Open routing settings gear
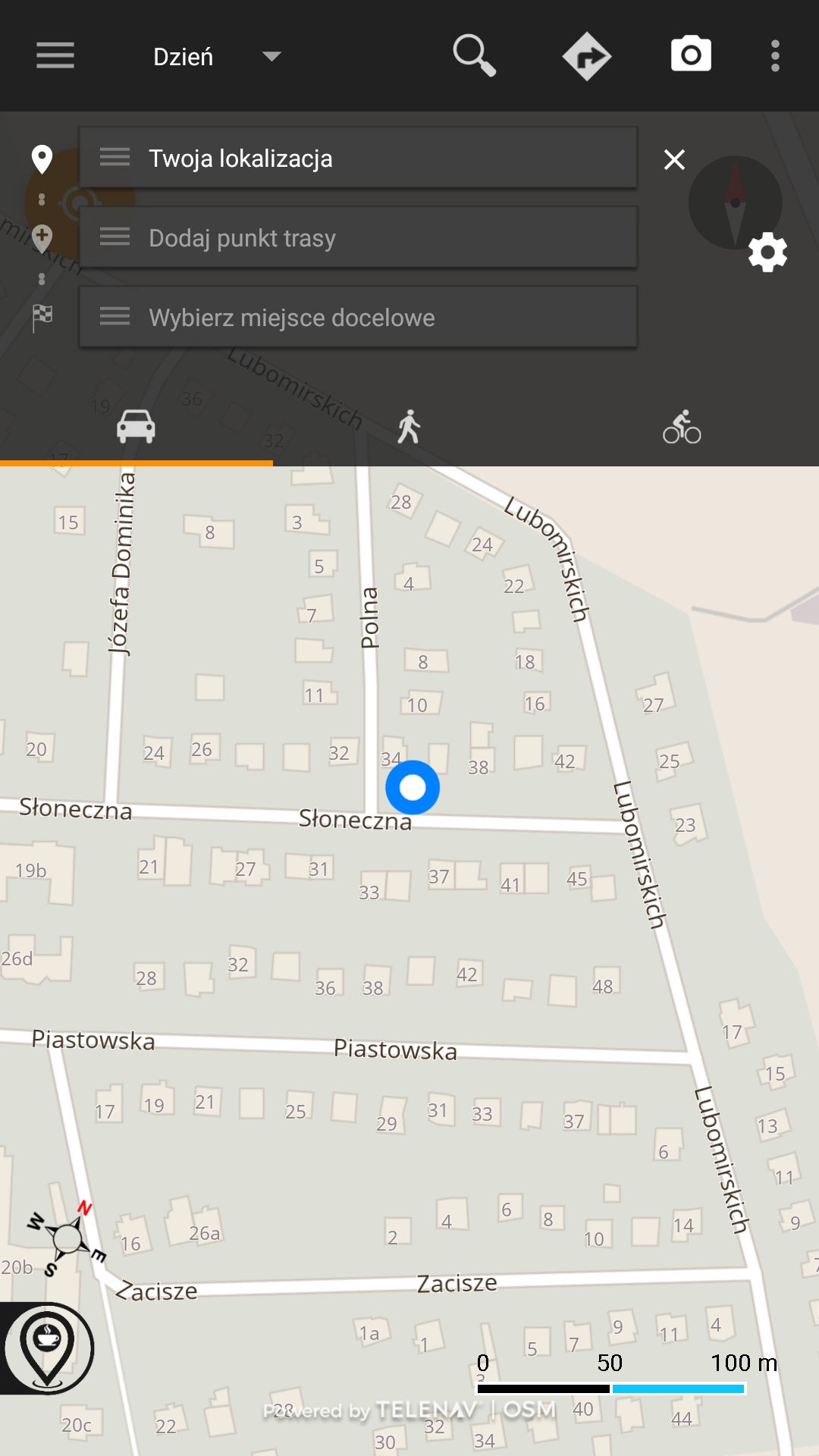Viewport: 819px width, 1456px height. coord(767,253)
